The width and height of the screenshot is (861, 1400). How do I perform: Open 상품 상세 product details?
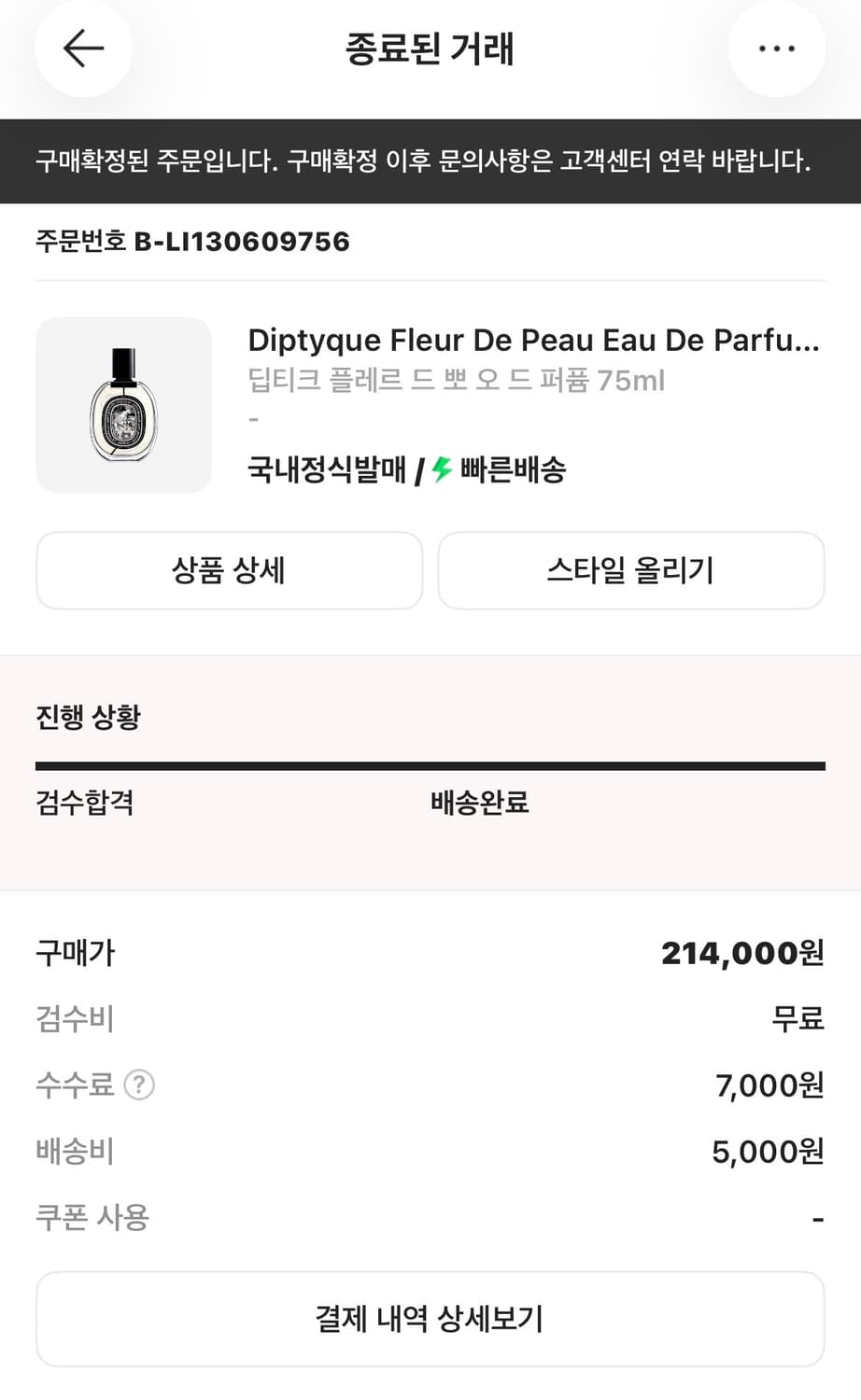pyautogui.click(x=229, y=570)
